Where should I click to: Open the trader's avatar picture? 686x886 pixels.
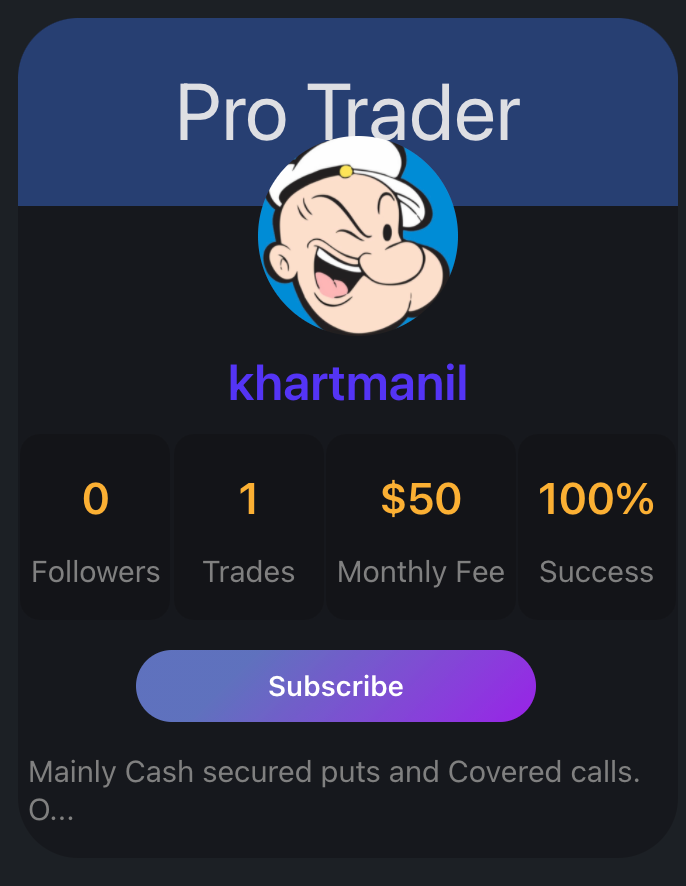(x=357, y=238)
